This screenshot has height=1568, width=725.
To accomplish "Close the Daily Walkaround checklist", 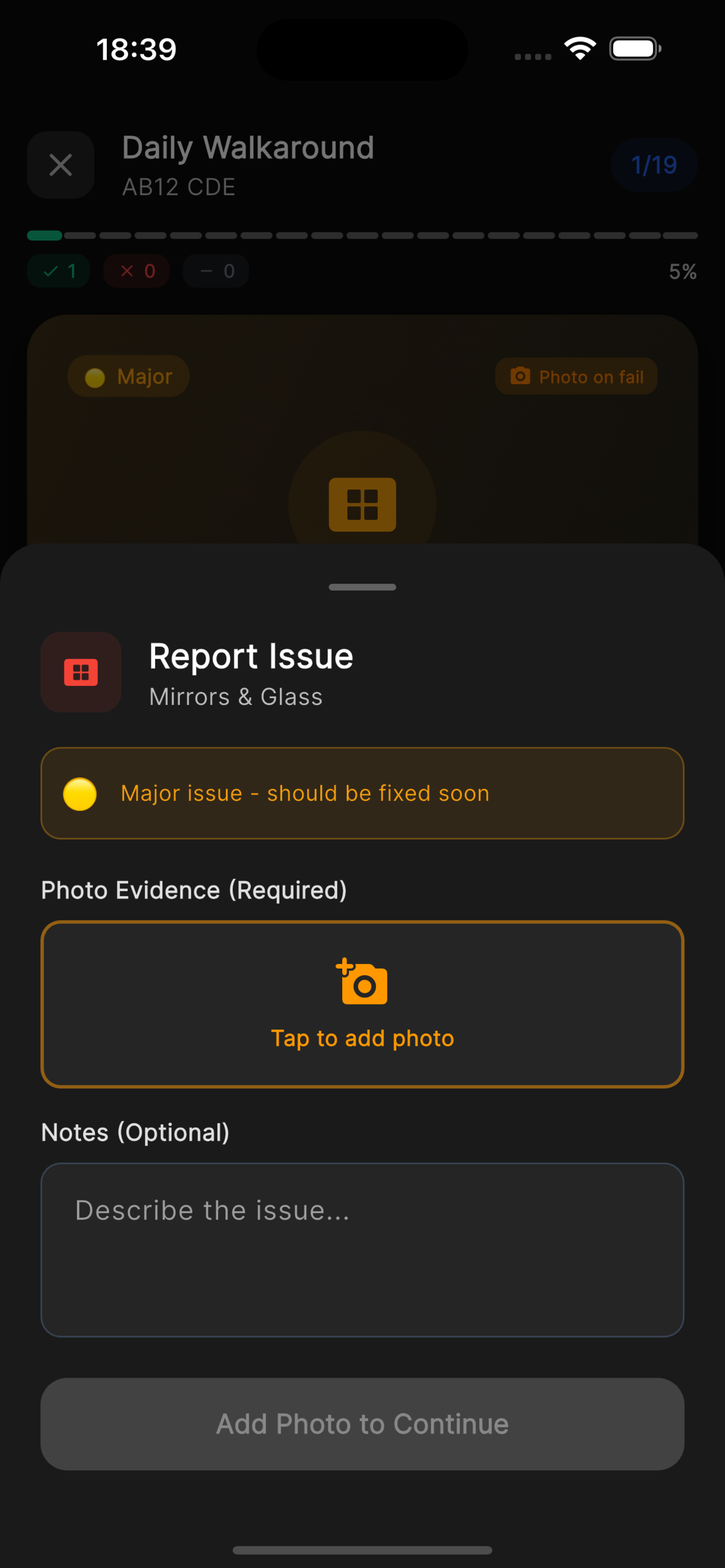I will 61,165.
